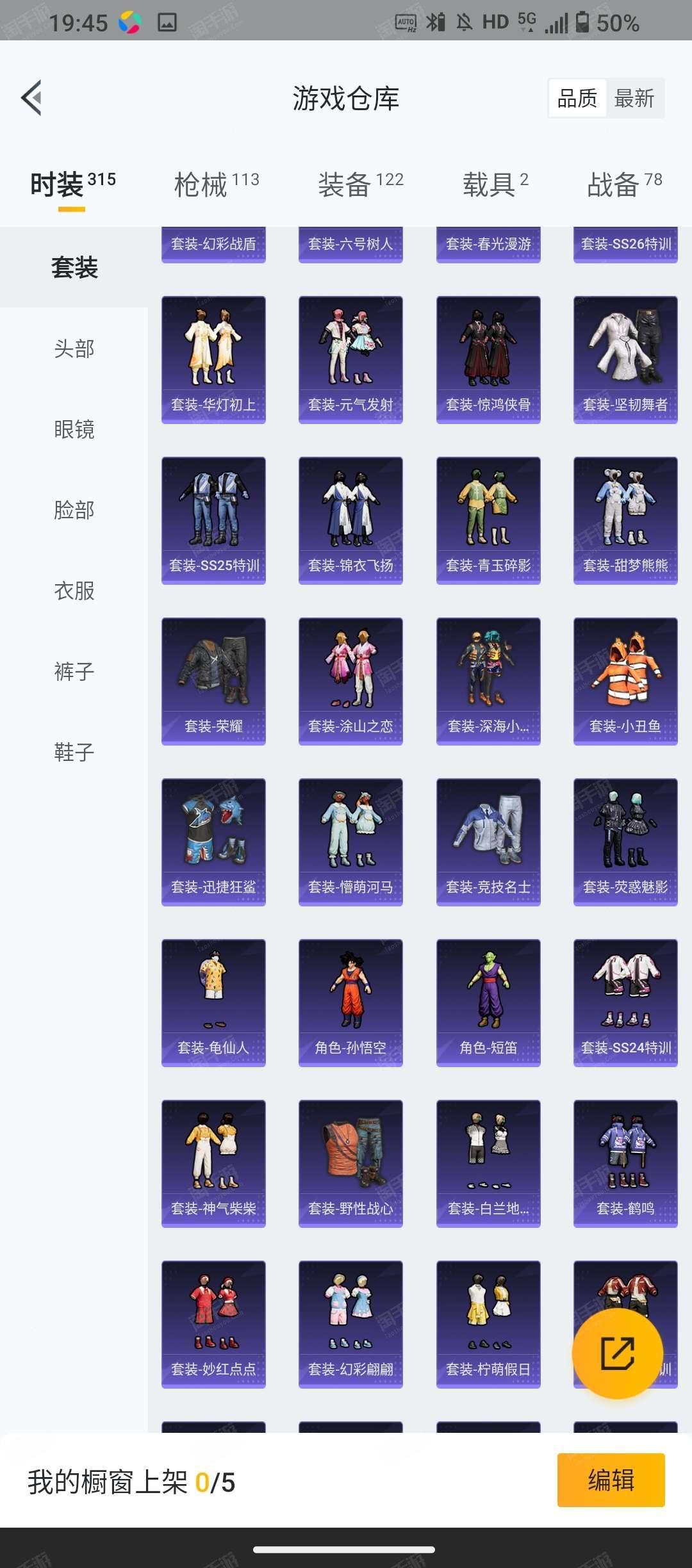Open the 战备 tab
Screen dimensions: 692x1568
pyautogui.click(x=625, y=184)
